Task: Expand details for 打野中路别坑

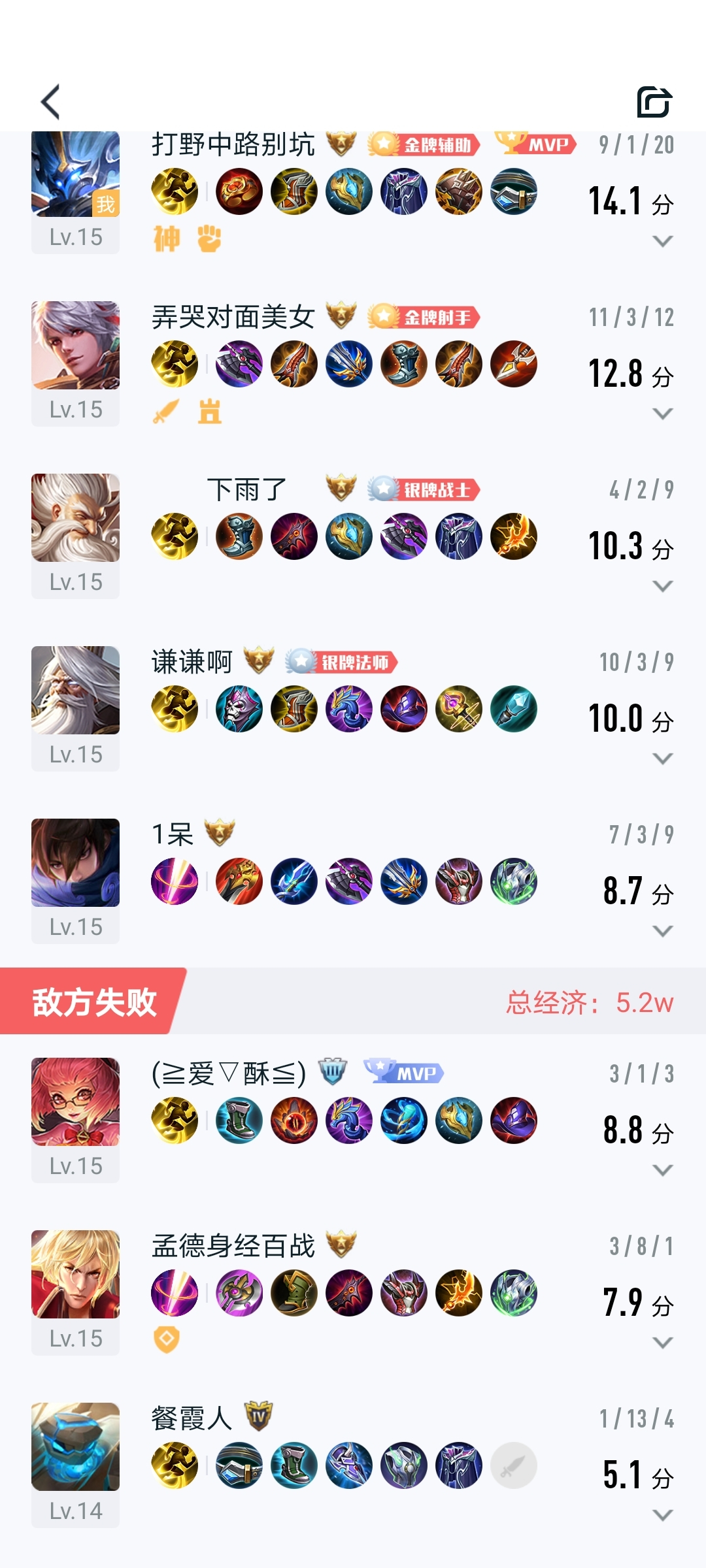Action: pyautogui.click(x=662, y=242)
